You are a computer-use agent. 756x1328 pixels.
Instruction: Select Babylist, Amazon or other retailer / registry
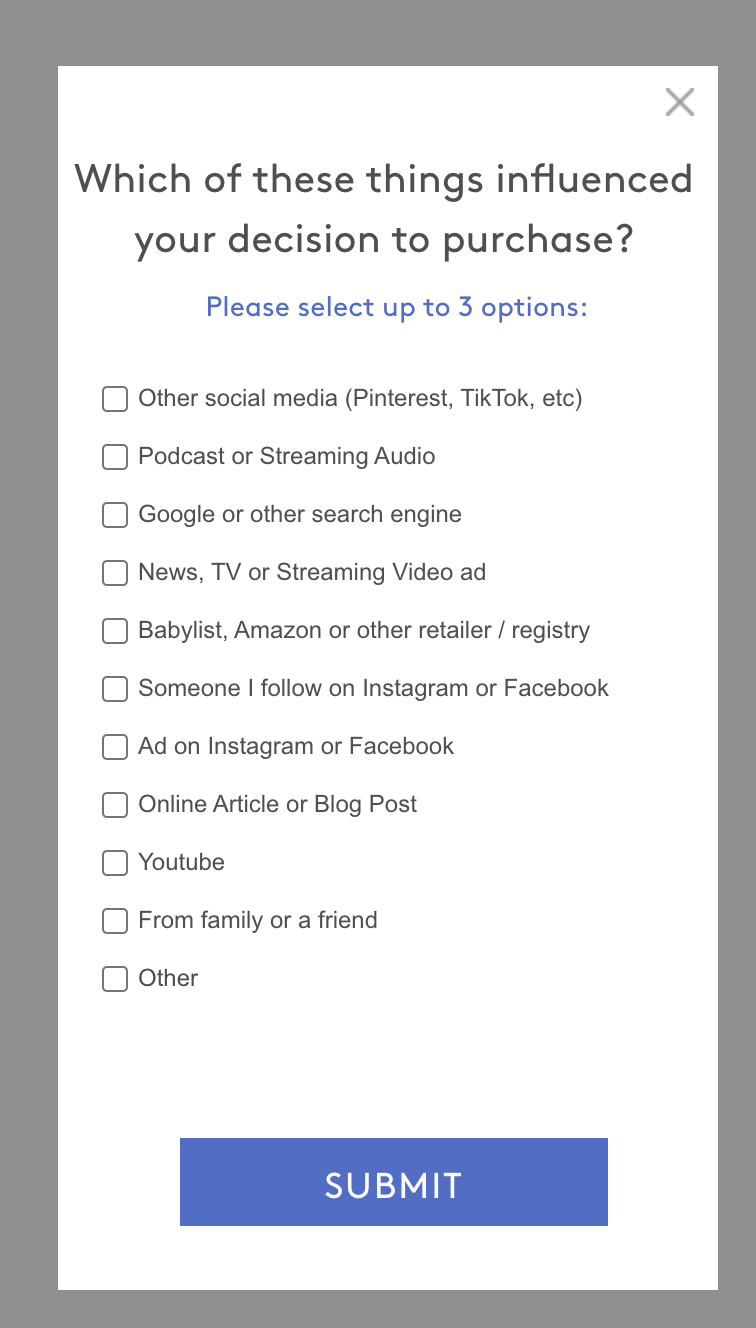tap(115, 631)
